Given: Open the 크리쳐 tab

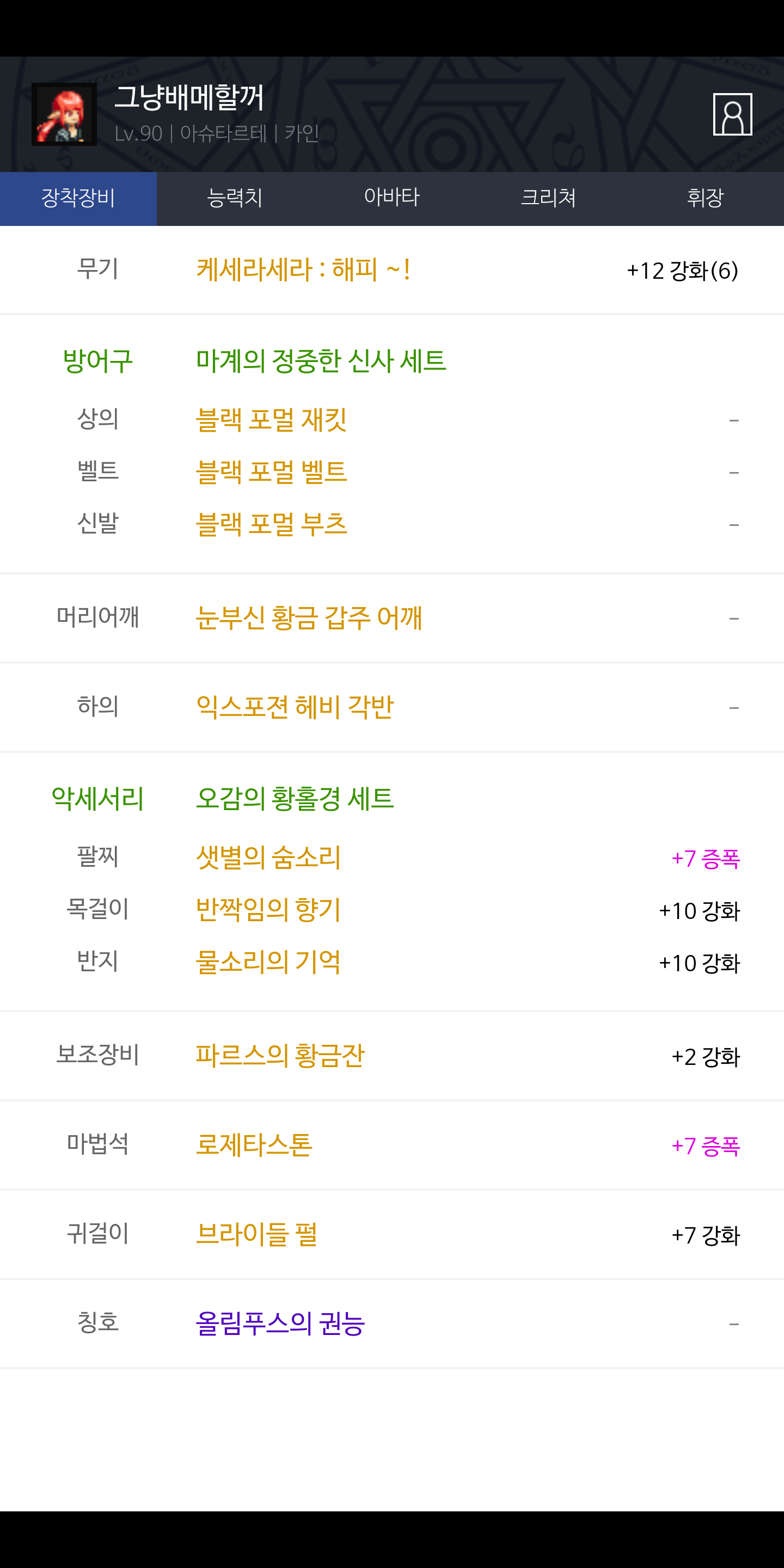Looking at the screenshot, I should [548, 198].
